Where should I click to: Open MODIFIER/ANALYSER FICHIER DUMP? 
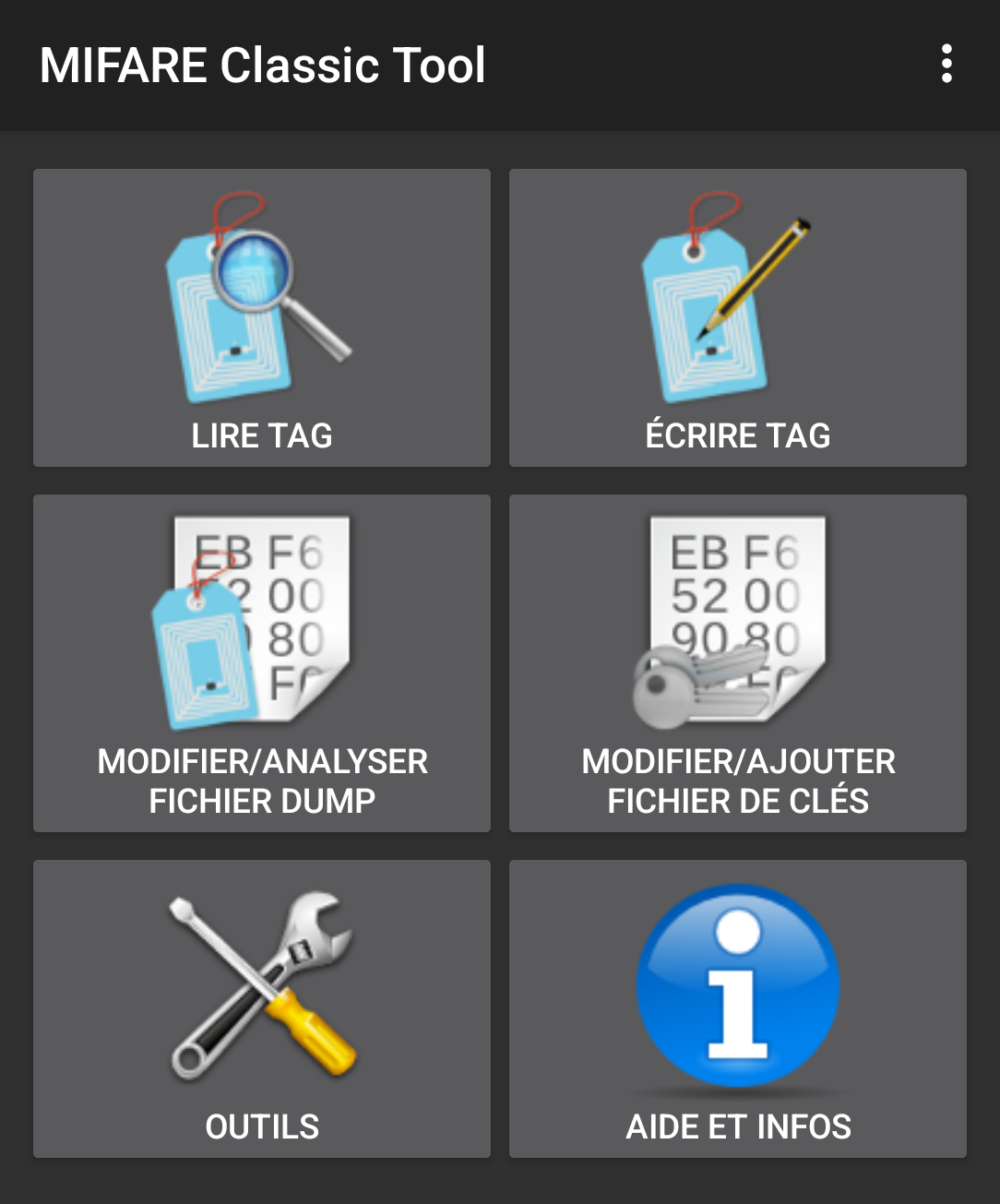click(261, 661)
